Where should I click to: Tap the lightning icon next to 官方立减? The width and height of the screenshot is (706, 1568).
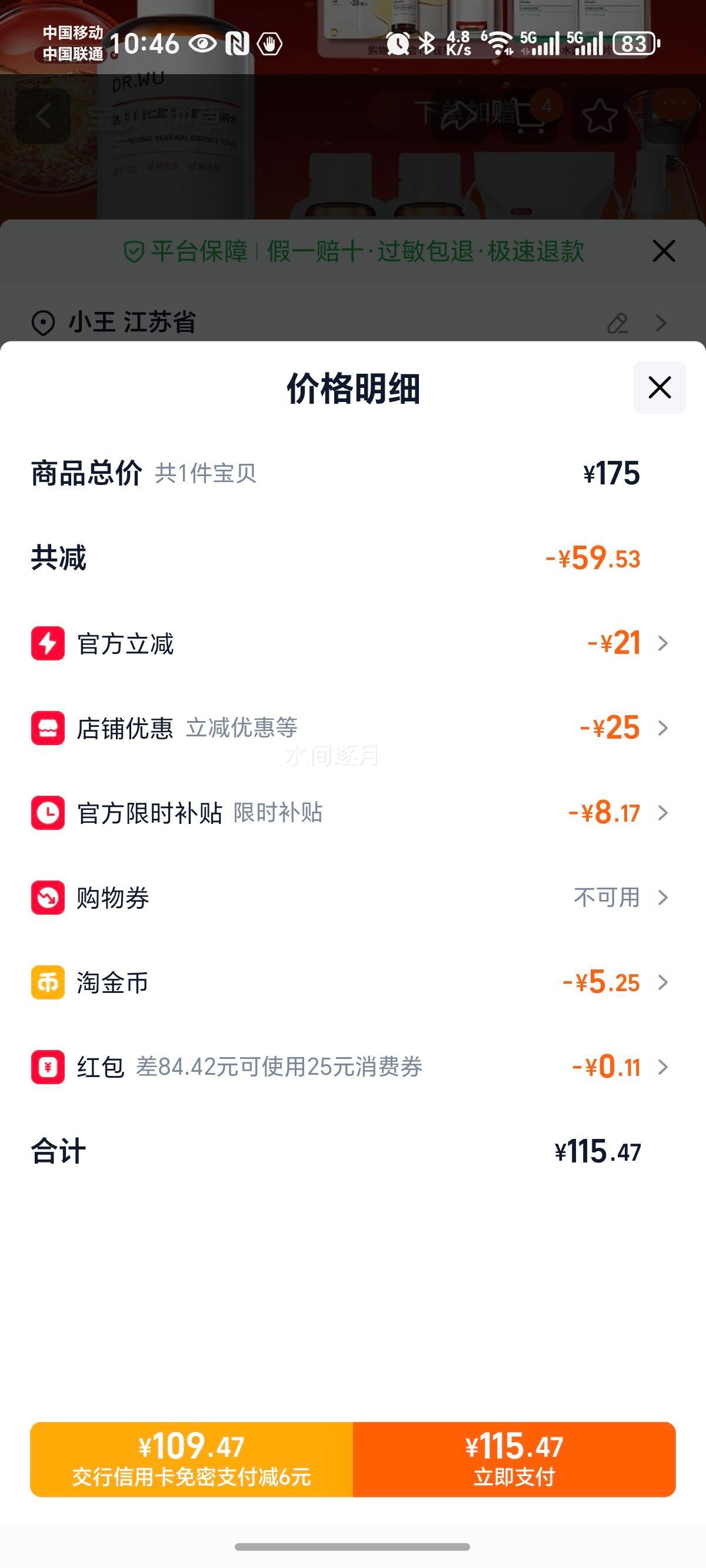48,643
